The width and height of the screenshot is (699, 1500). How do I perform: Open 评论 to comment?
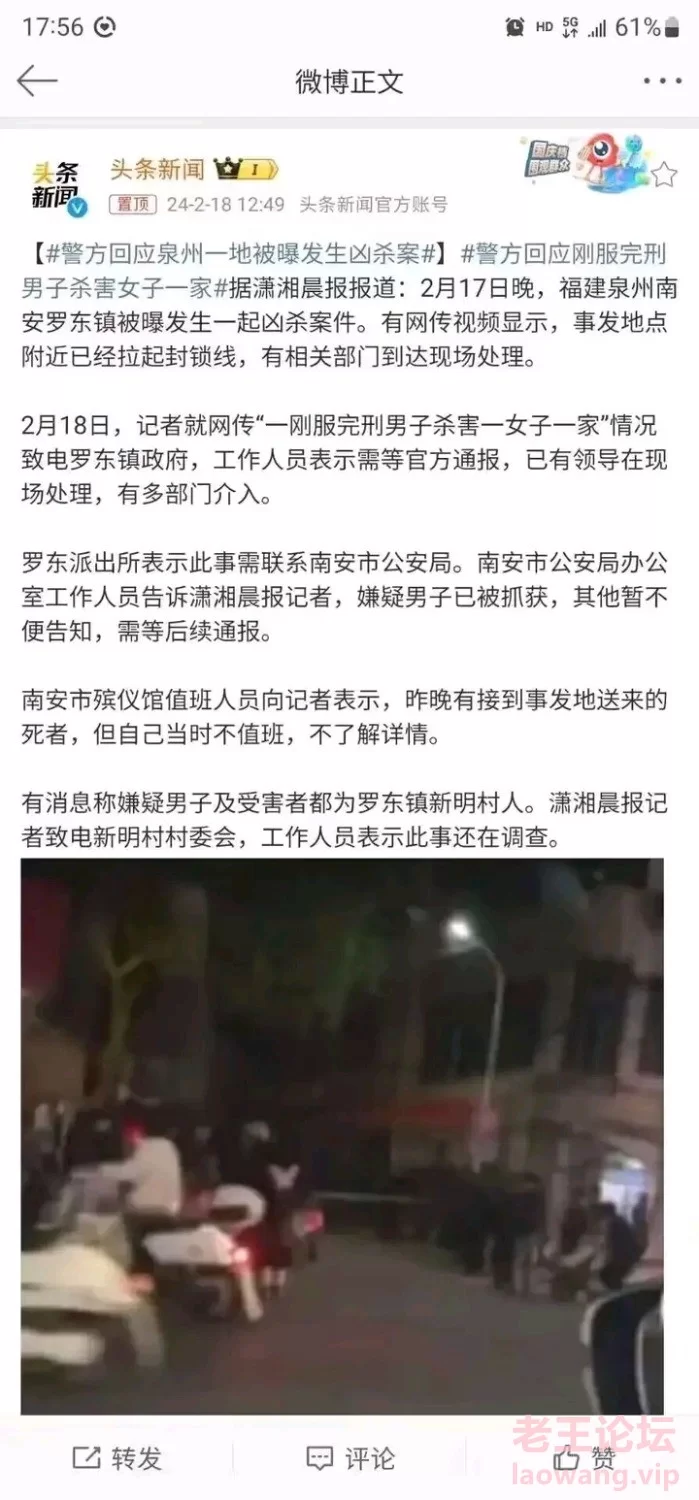350,1458
